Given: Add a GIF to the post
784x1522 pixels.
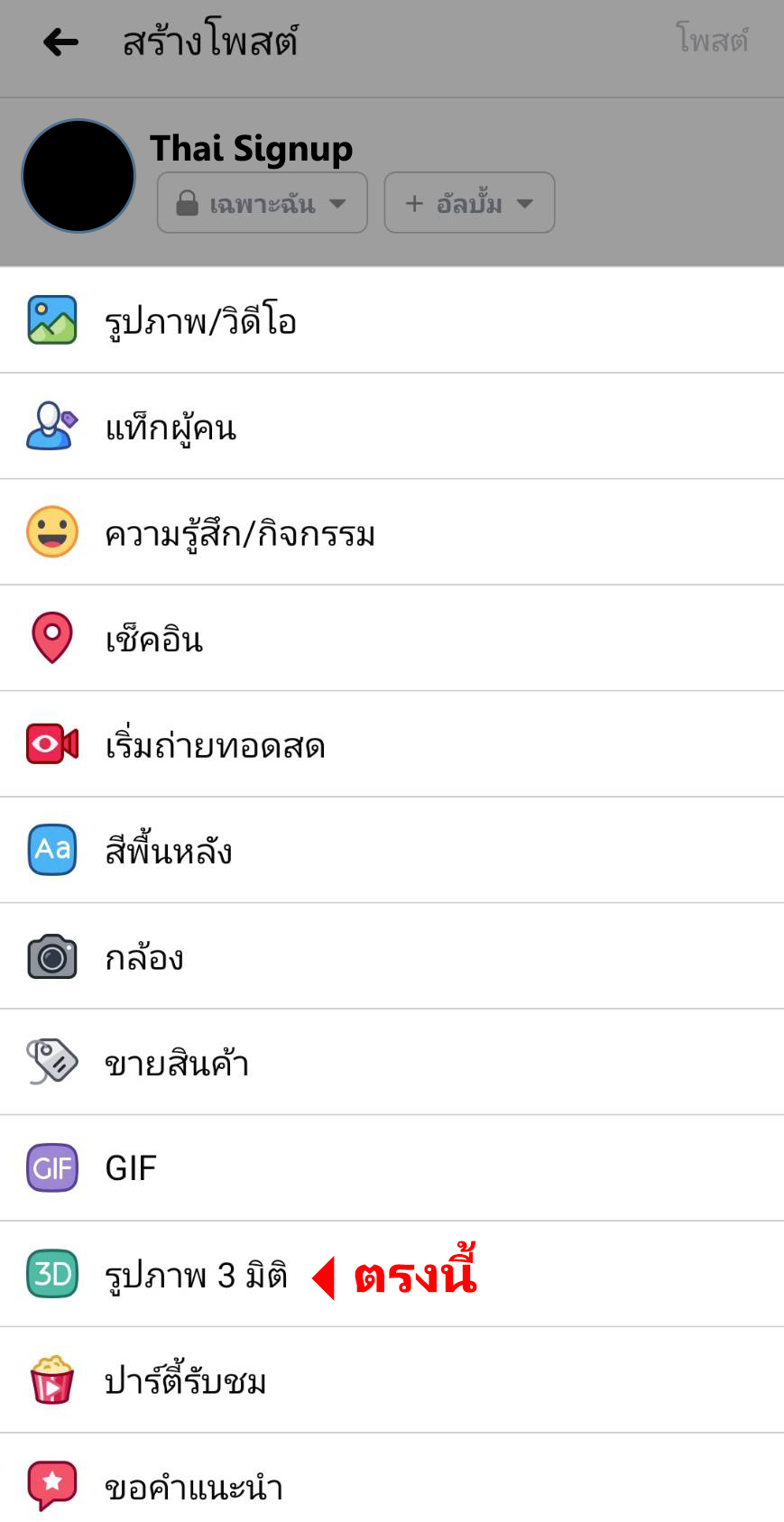Looking at the screenshot, I should pos(131,1168).
